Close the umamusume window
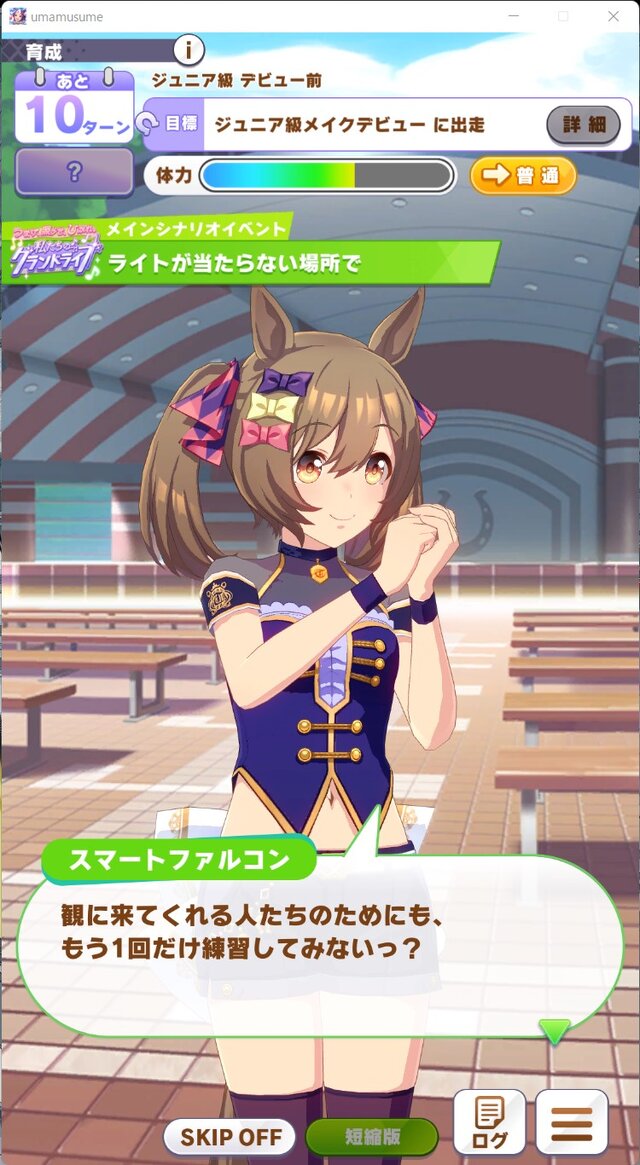Image resolution: width=640 pixels, height=1165 pixels. (x=613, y=16)
